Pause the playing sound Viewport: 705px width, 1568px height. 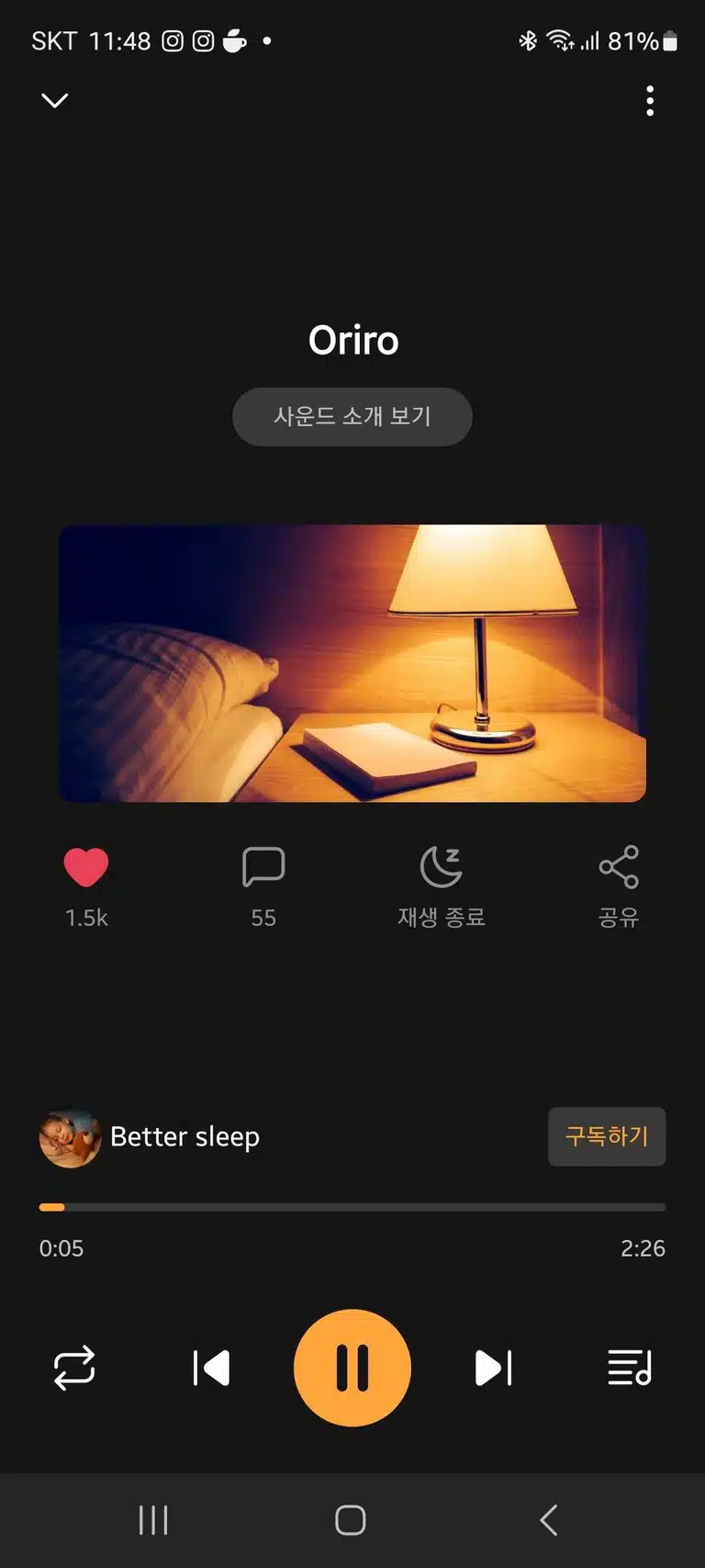tap(352, 1368)
